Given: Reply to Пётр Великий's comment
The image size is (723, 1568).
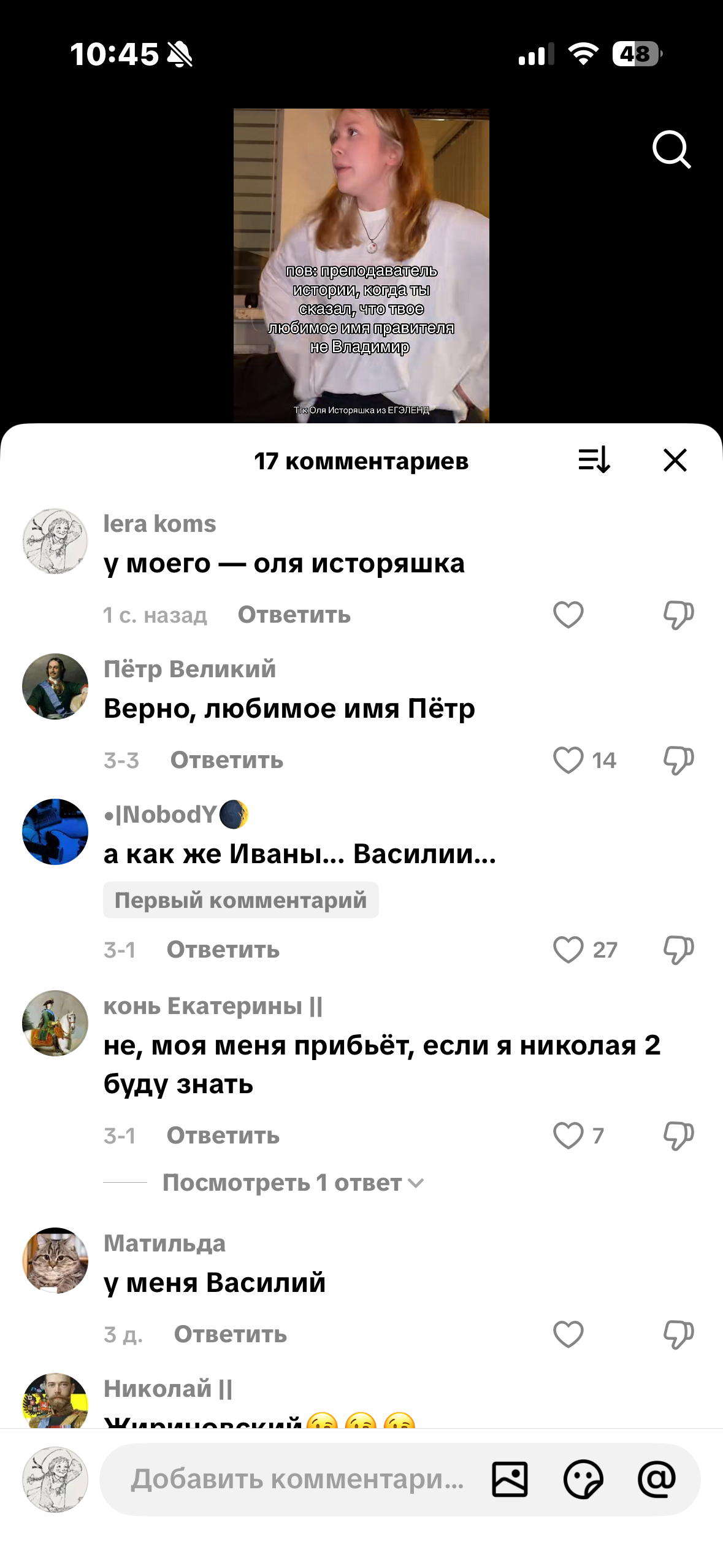Looking at the screenshot, I should pos(226,760).
